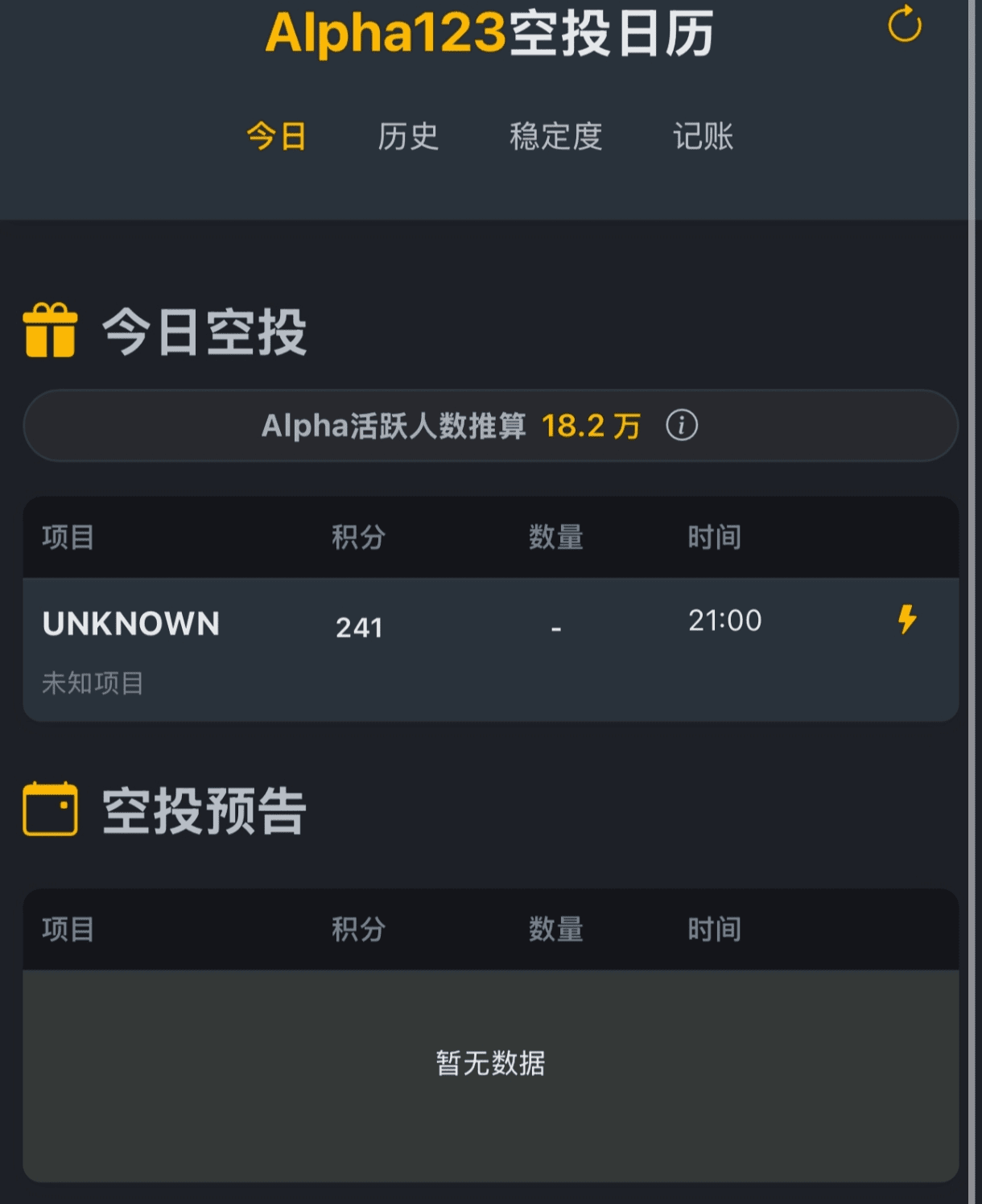Show info about Alpha活跃人数推算
Image resolution: width=982 pixels, height=1204 pixels.
(682, 425)
